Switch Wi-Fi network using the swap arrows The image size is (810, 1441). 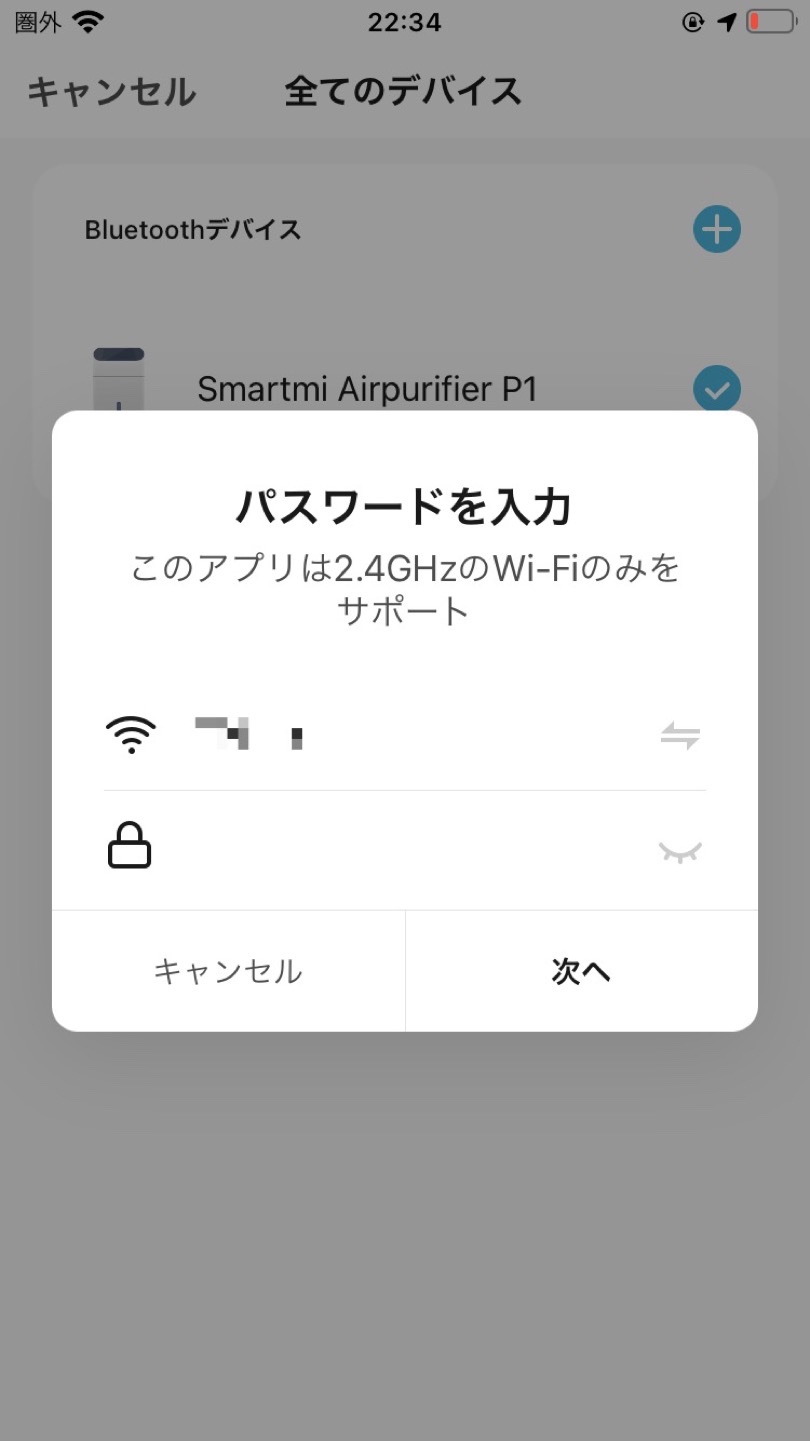click(680, 738)
